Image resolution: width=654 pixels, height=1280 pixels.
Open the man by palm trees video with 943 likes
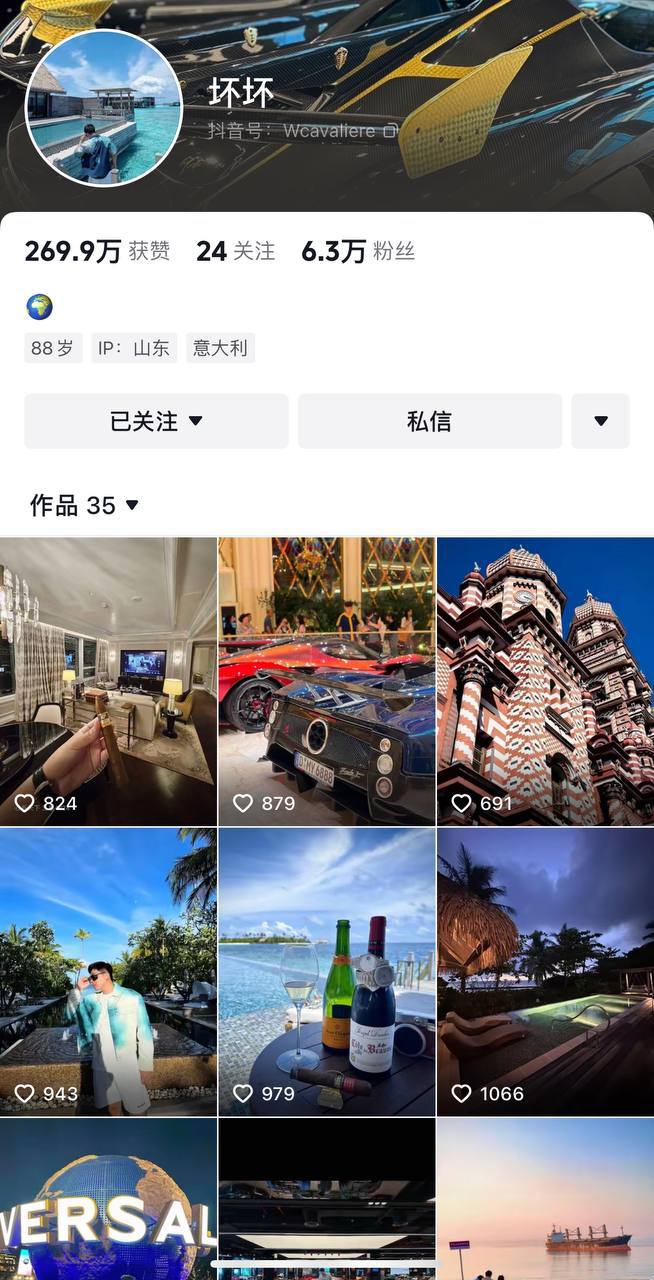coord(108,970)
